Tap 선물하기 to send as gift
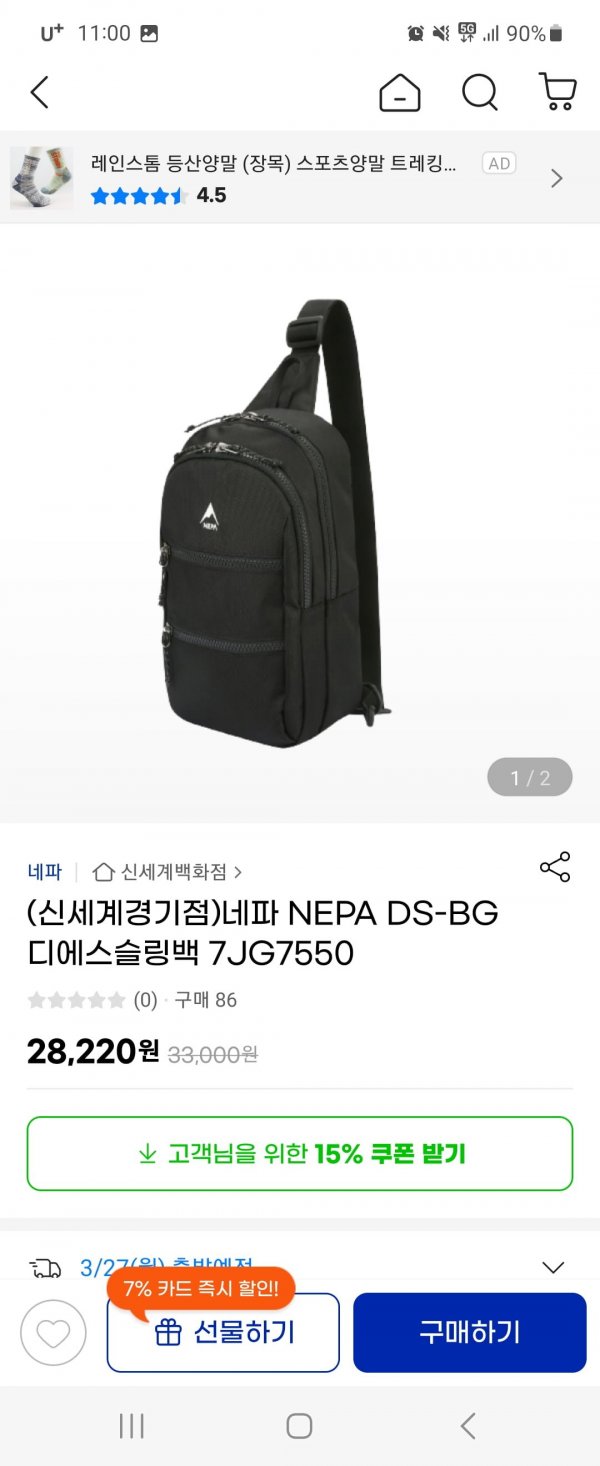 [x=223, y=1333]
